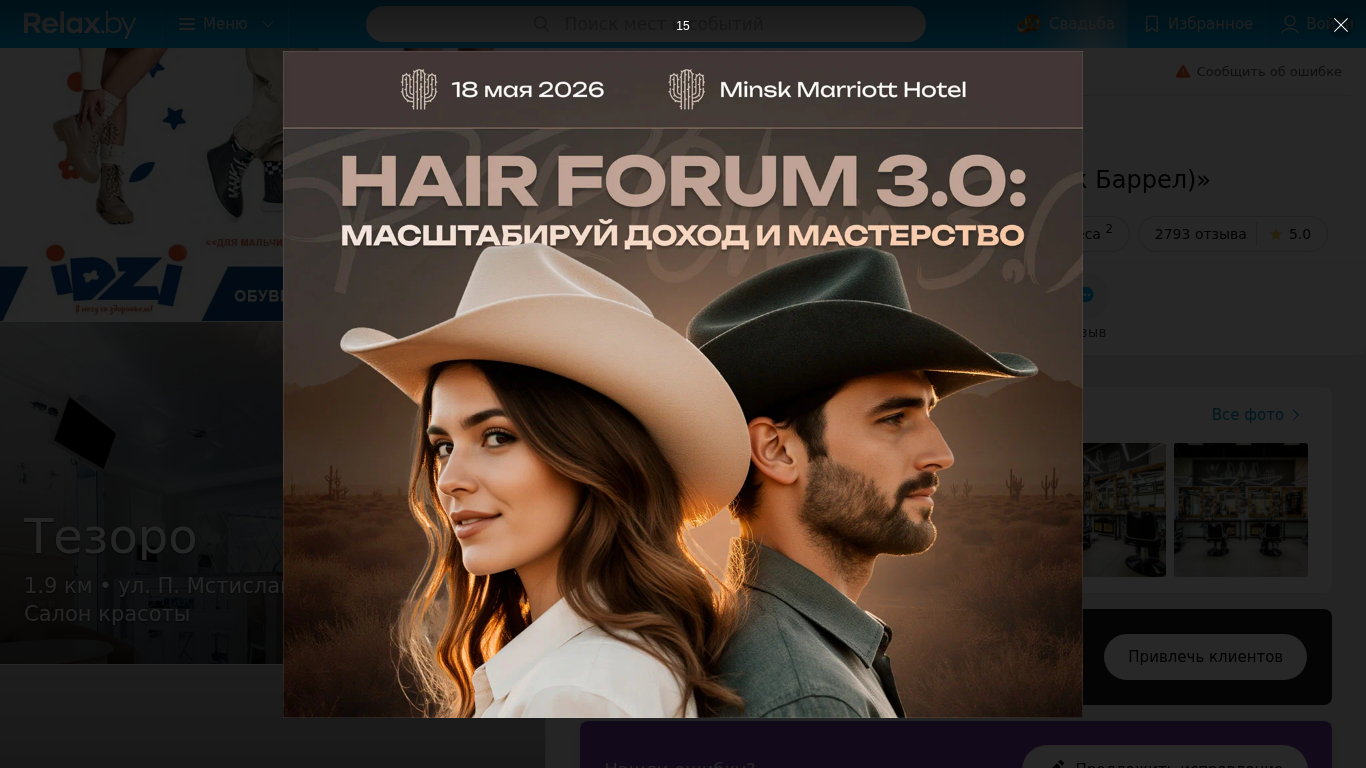This screenshot has width=1366, height=768.
Task: Open the Hair Forum 3.0 ad banner
Action: (x=682, y=400)
